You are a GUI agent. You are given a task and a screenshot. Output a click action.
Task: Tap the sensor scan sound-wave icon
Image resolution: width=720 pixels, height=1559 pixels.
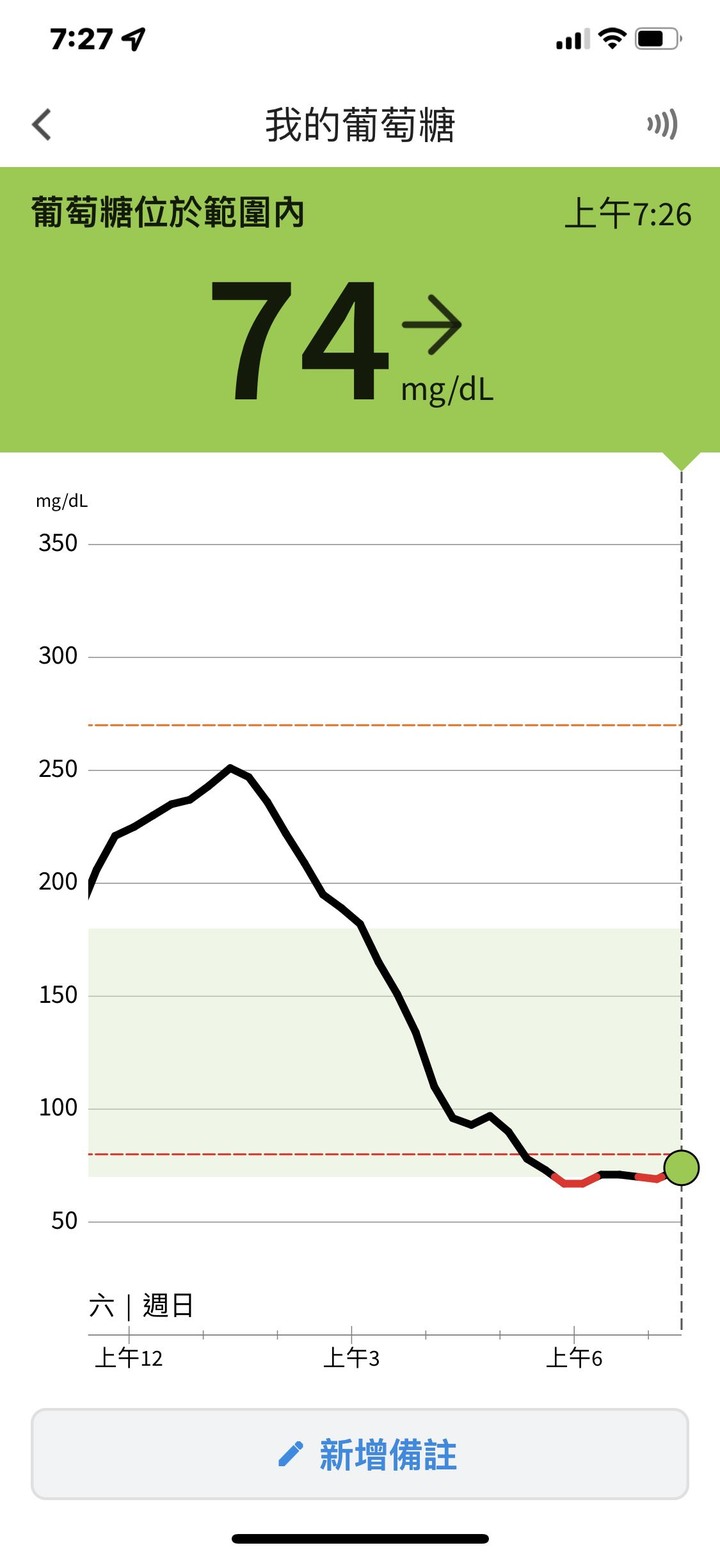pos(662,124)
